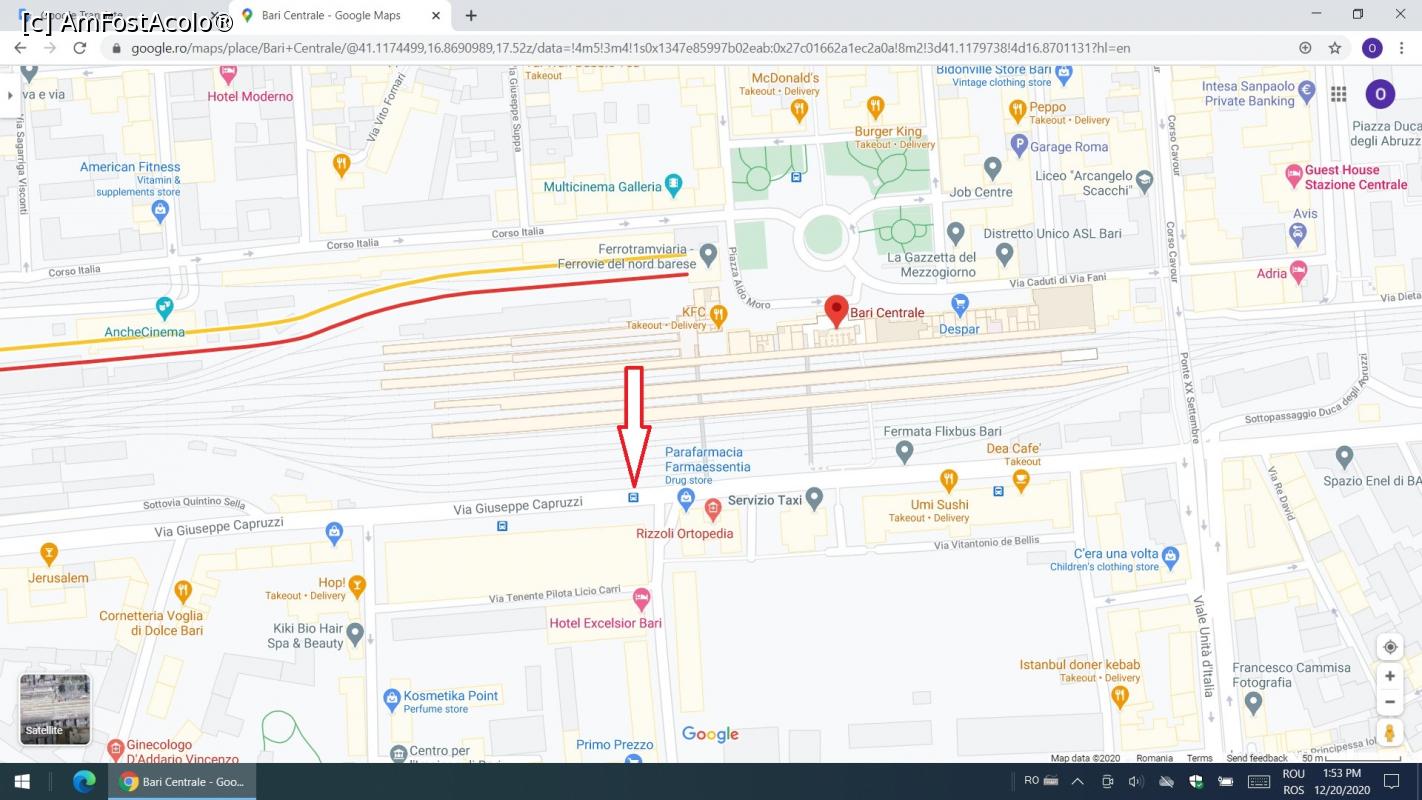The width and height of the screenshot is (1422, 800).
Task: Show my current location on map
Action: [1389, 647]
